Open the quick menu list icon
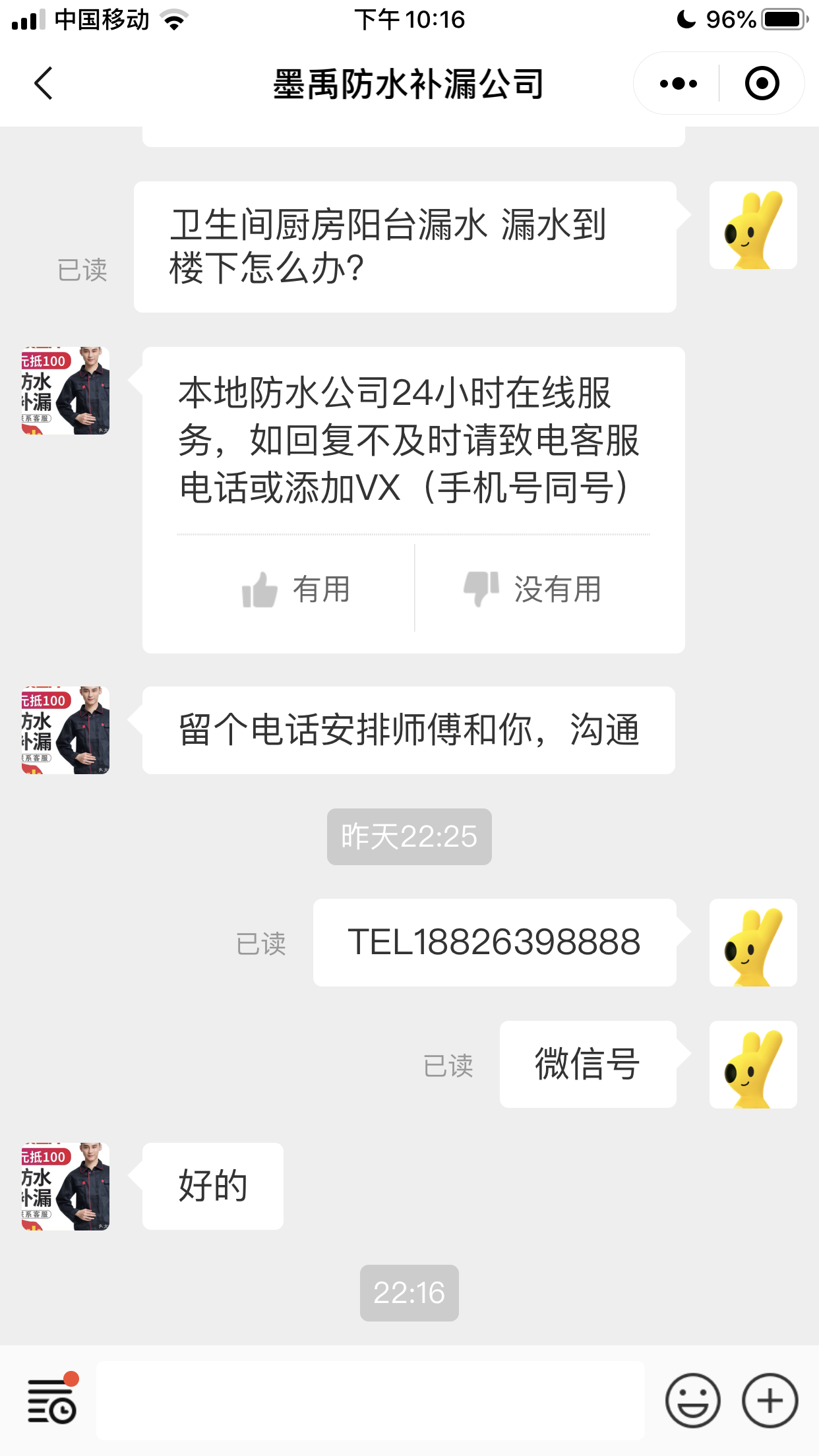Screen dimensions: 819x1456 (52, 1400)
